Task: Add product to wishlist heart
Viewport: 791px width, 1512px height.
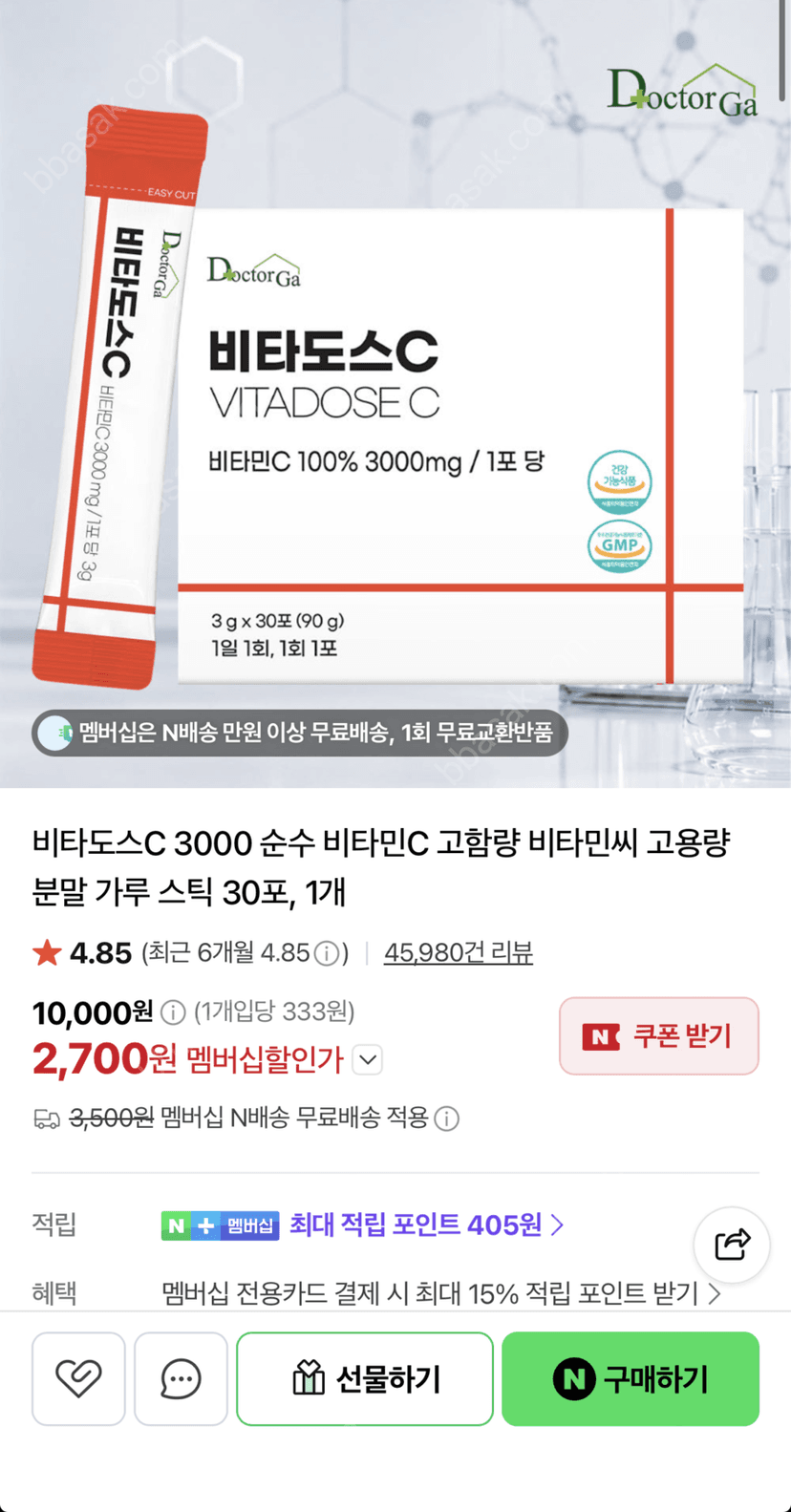Action: tap(78, 1378)
